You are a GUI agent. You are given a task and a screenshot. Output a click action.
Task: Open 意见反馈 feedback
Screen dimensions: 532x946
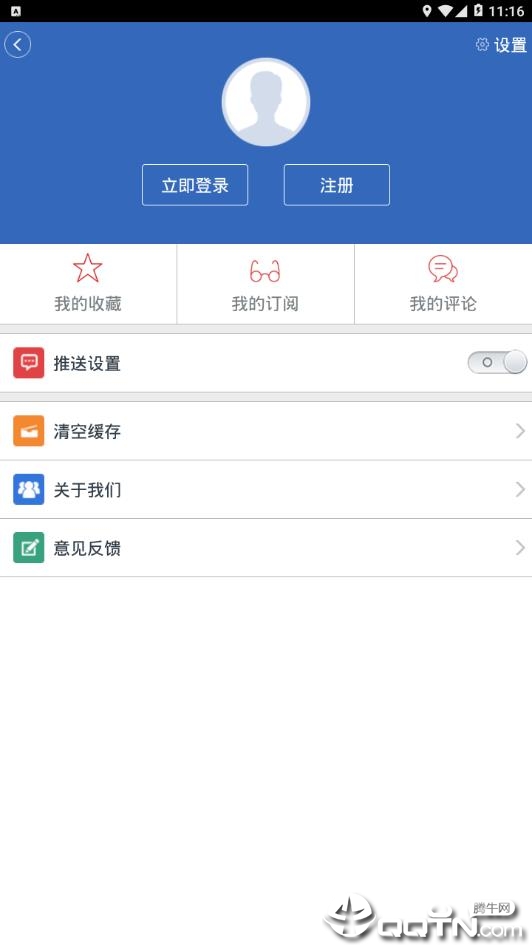[266, 547]
